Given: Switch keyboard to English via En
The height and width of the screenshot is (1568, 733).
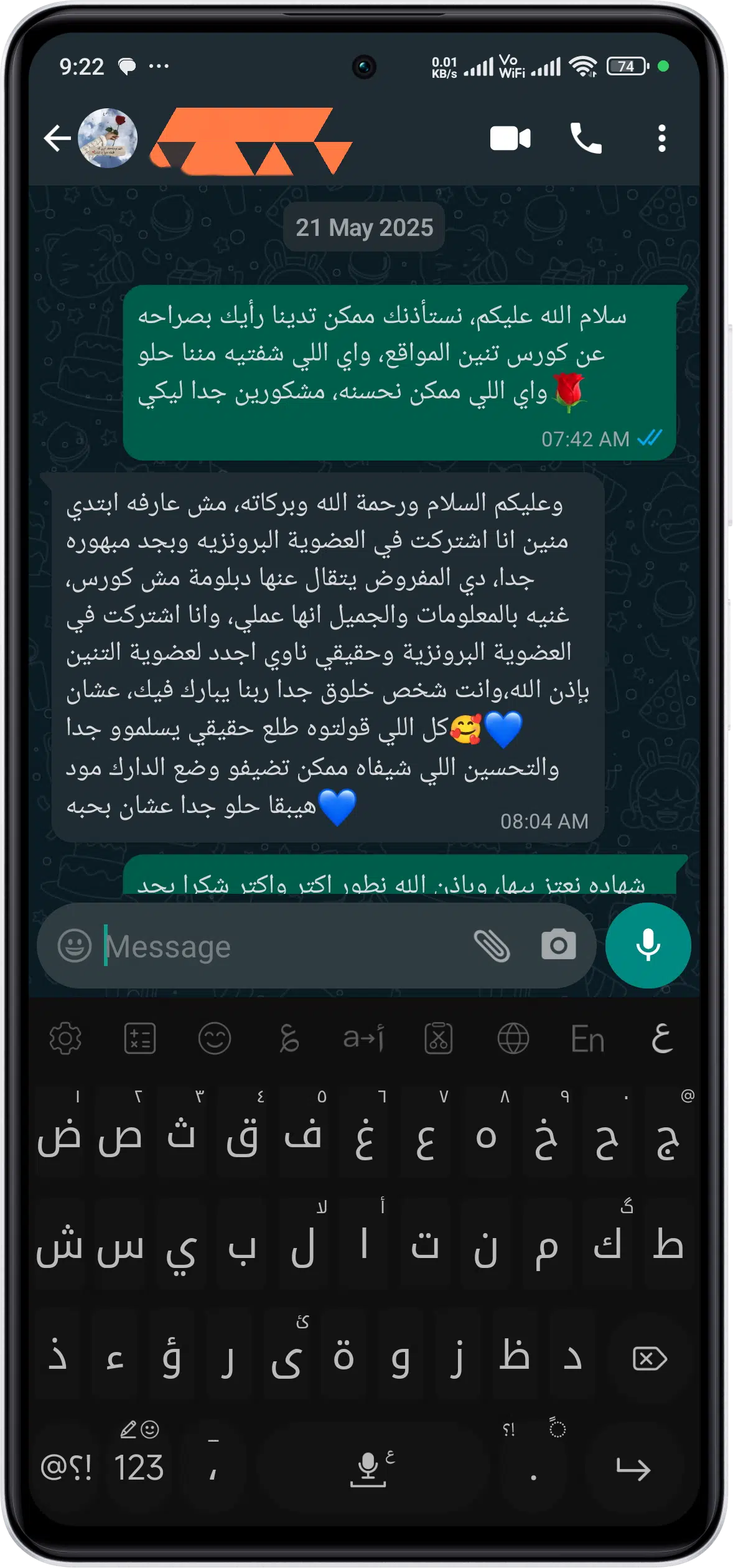Looking at the screenshot, I should coord(588,1039).
